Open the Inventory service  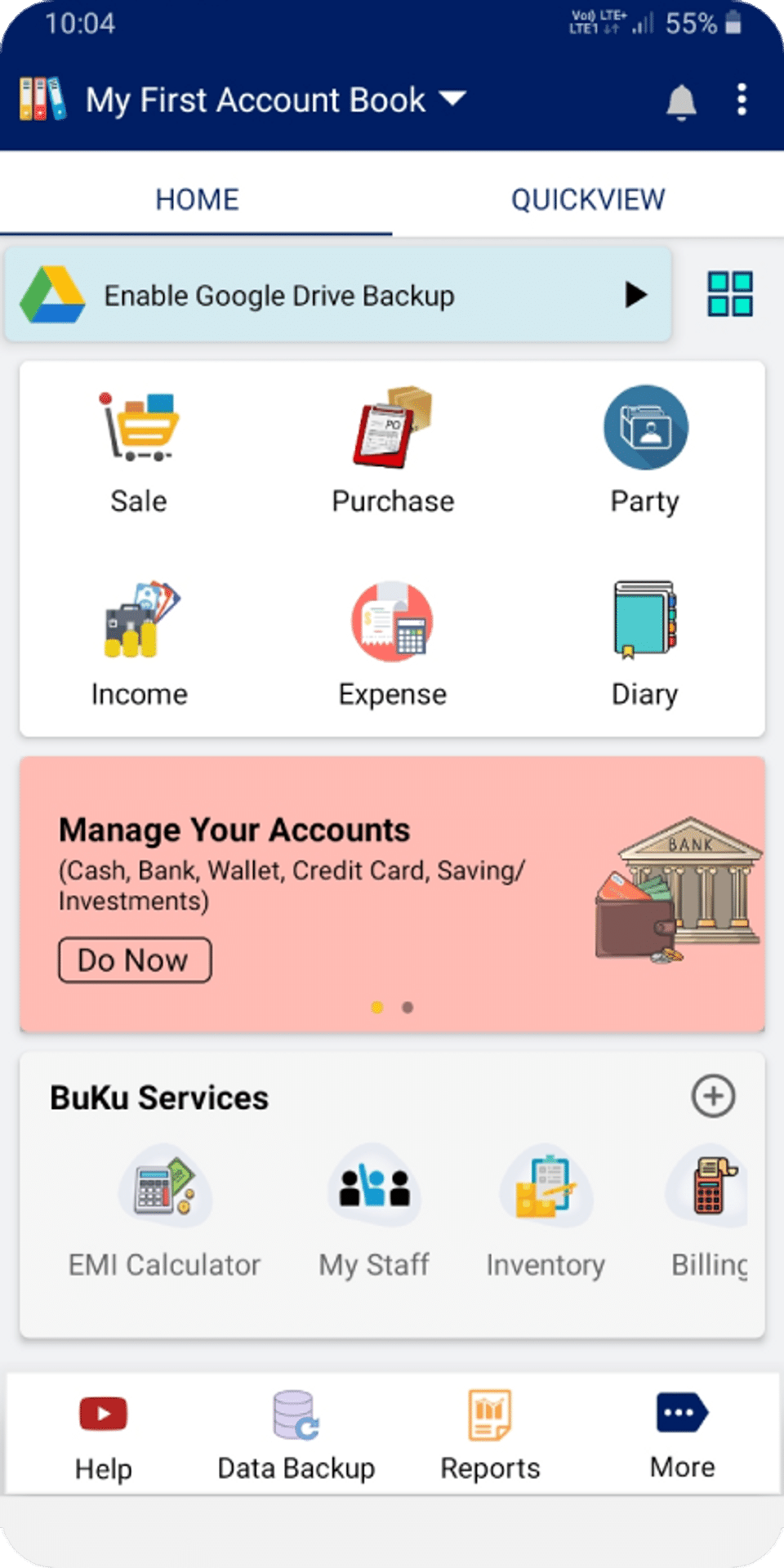546,1210
